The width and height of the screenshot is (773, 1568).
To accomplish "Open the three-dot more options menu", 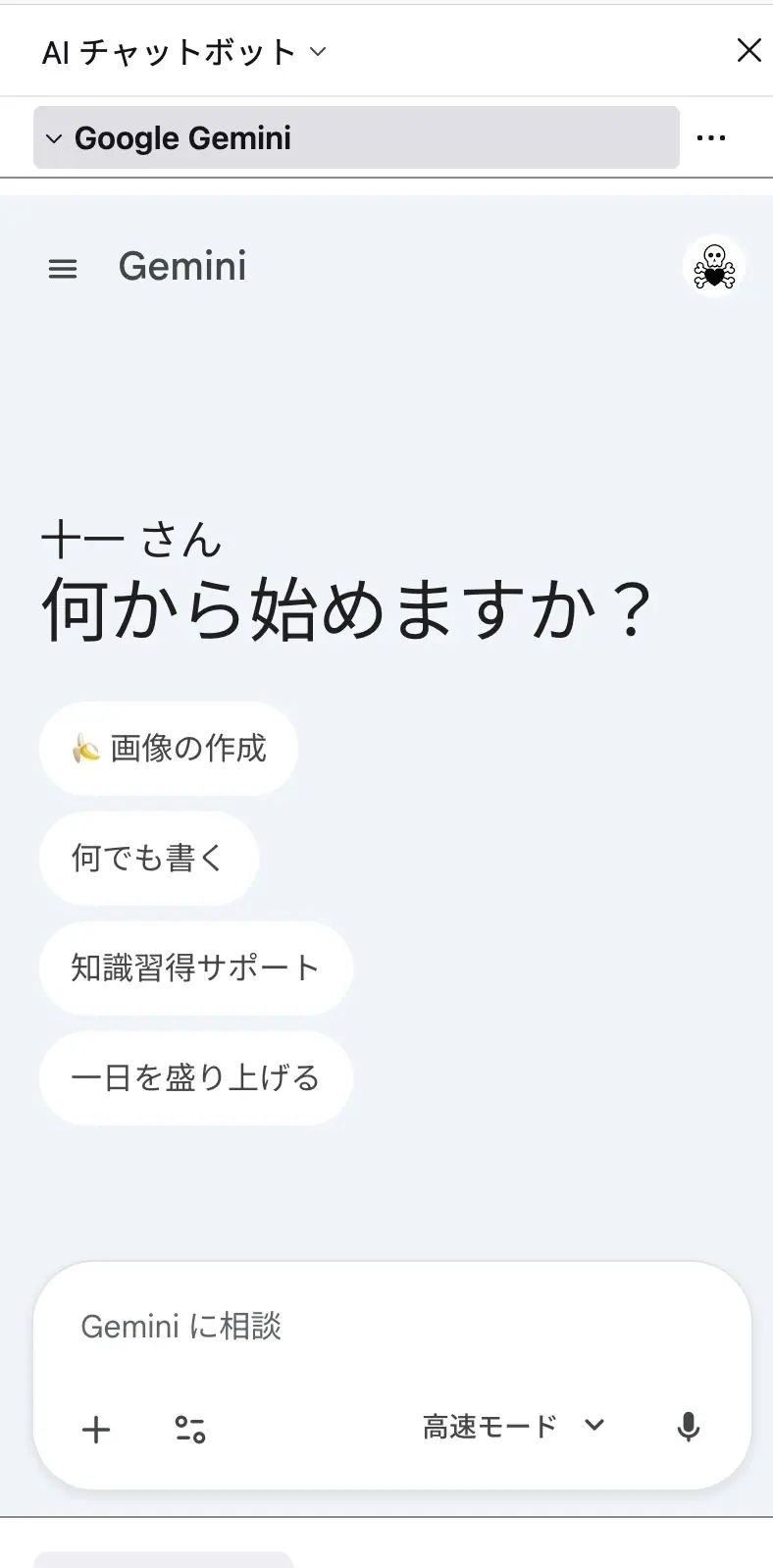I will [711, 138].
